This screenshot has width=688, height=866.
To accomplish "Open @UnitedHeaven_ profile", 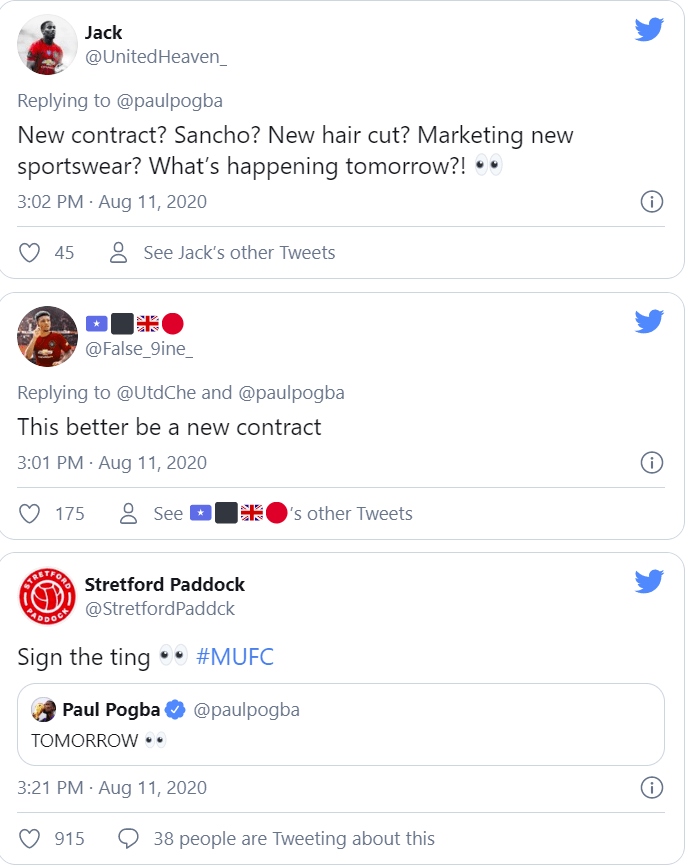I will [155, 57].
